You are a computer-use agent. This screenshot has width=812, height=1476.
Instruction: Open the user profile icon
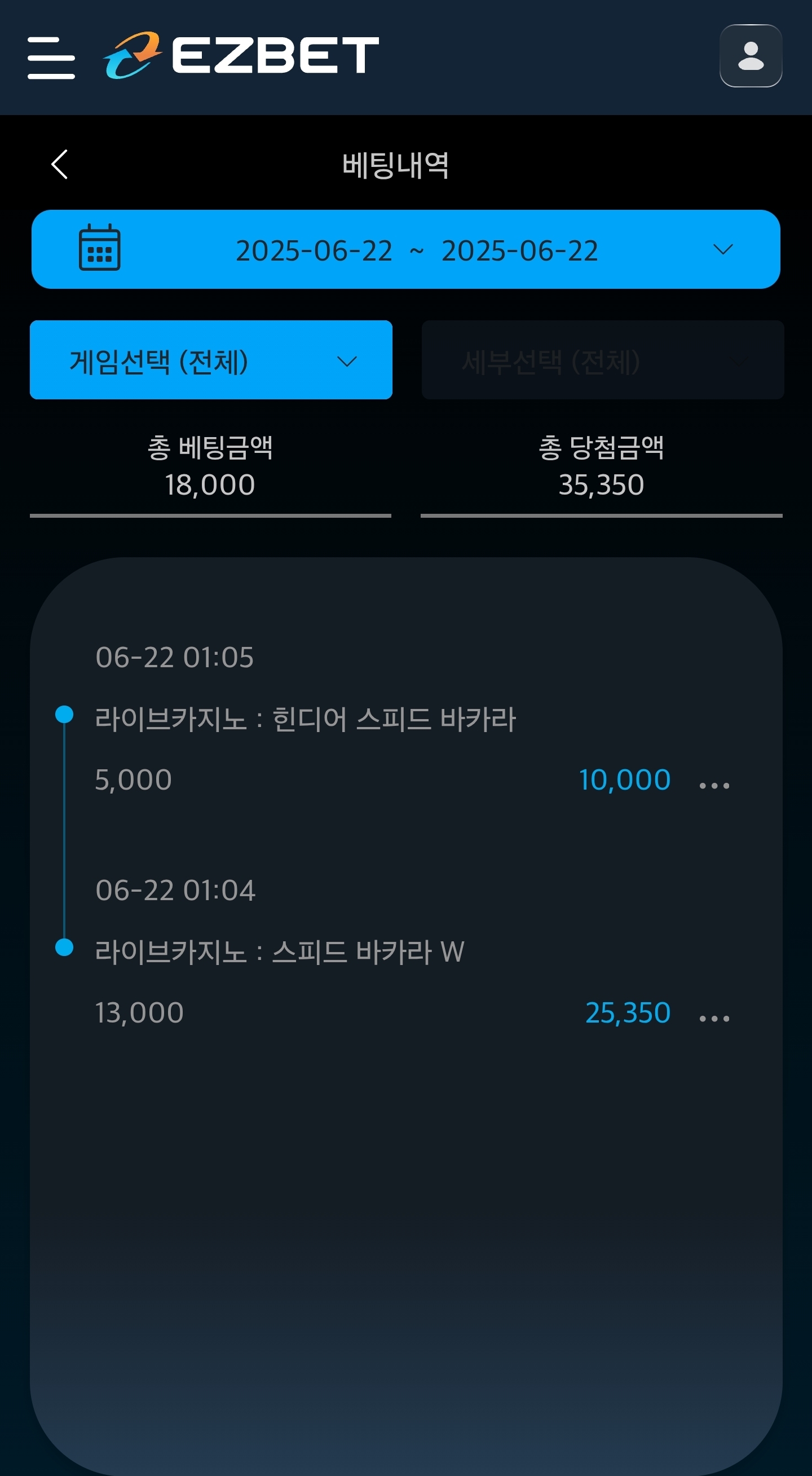[x=751, y=56]
